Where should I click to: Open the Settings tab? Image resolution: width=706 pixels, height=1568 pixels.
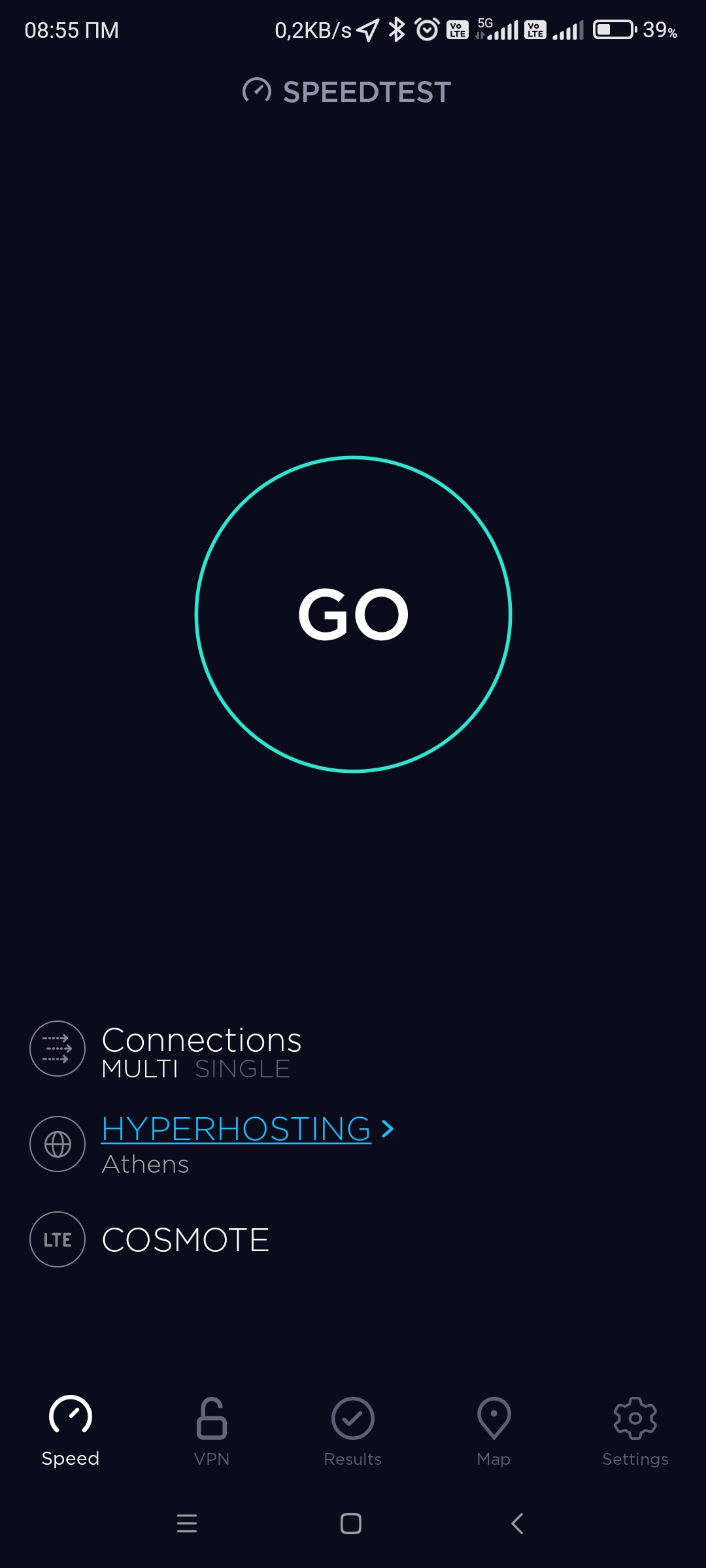tap(635, 1431)
